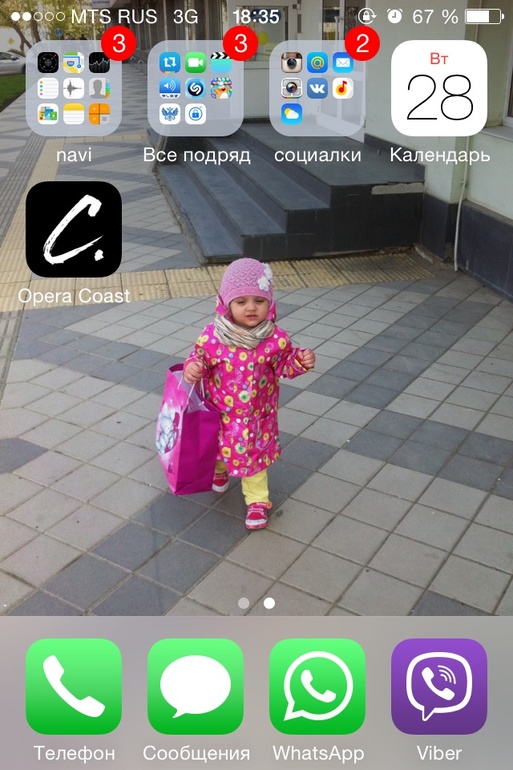
Task: Tap the home screen page indicator dots
Action: (x=256, y=603)
